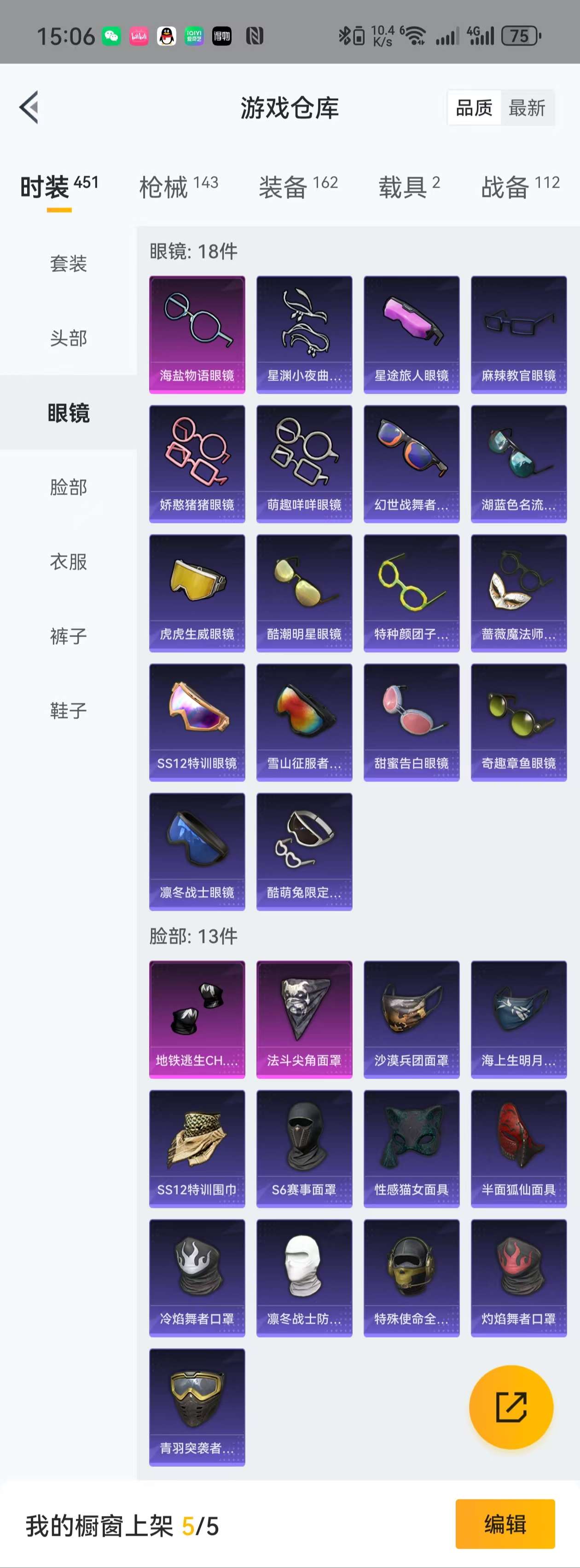Image resolution: width=580 pixels, height=1568 pixels.
Task: Go back from 游戏仓库
Action: point(29,107)
